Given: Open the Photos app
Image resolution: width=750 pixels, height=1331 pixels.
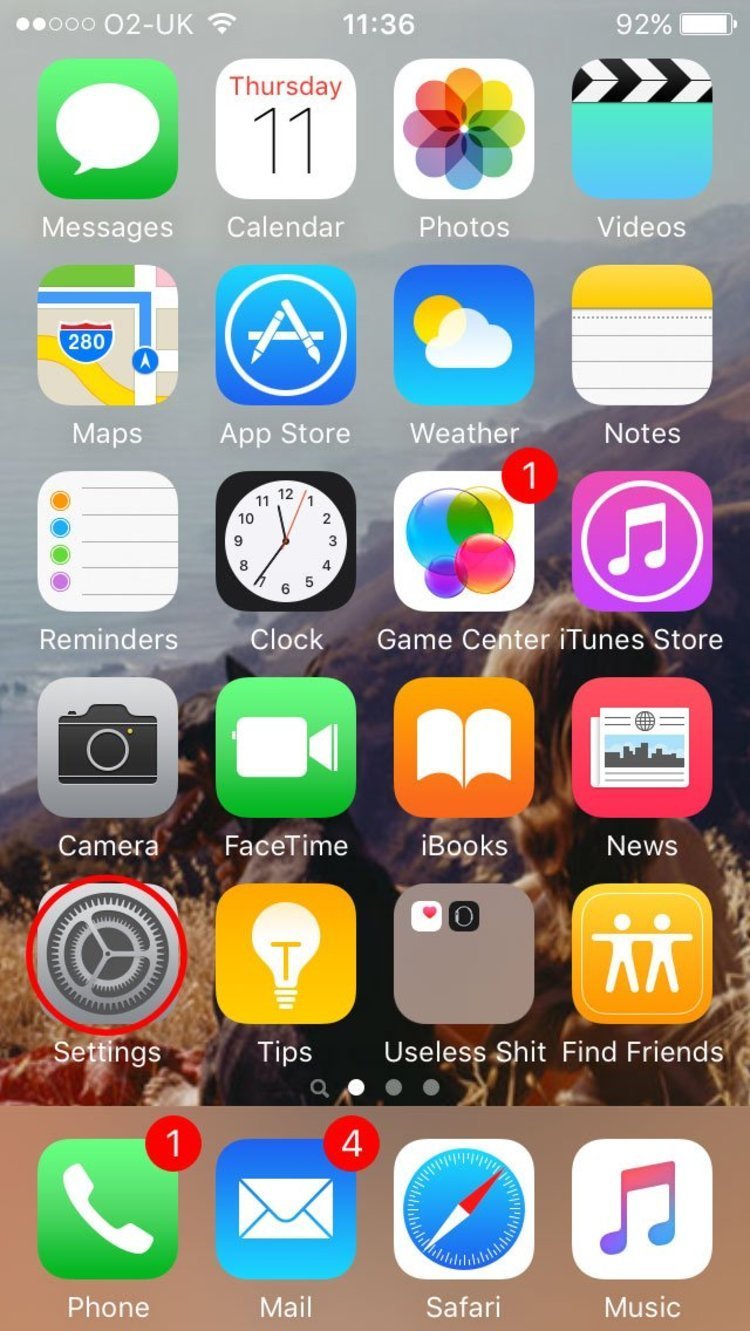Looking at the screenshot, I should pos(463,129).
